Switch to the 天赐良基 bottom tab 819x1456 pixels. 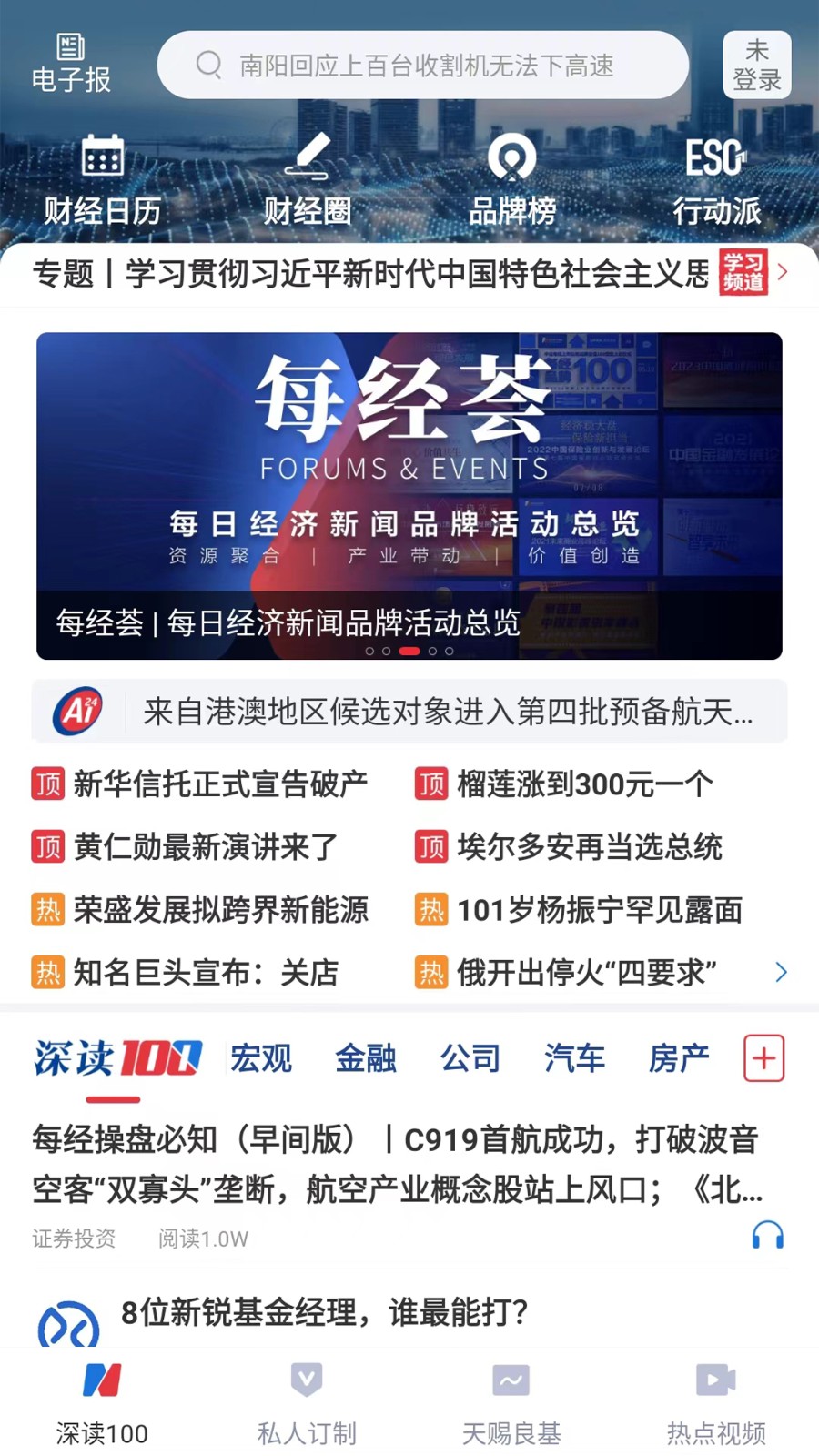(511, 1399)
